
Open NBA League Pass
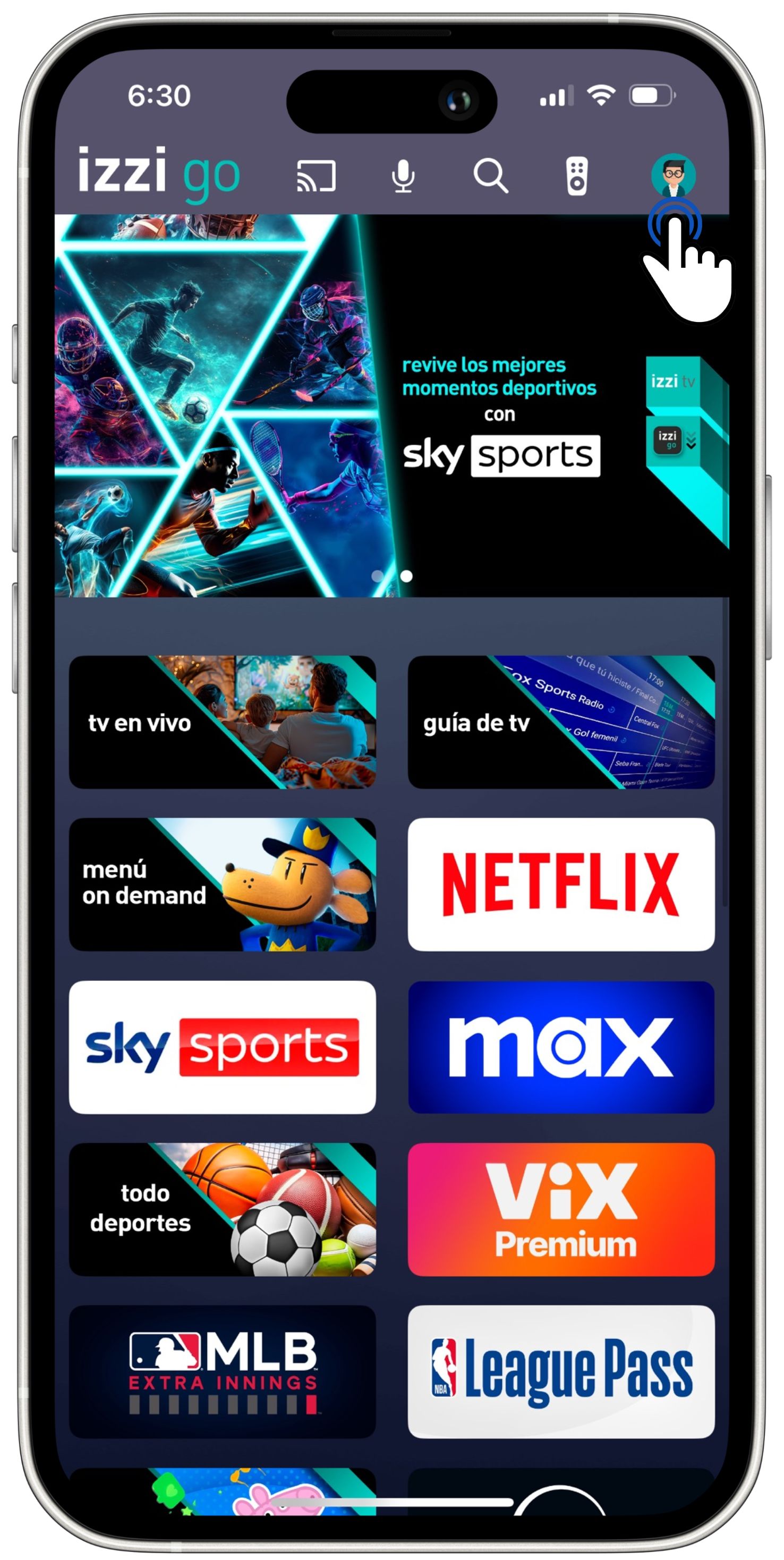pos(561,1372)
